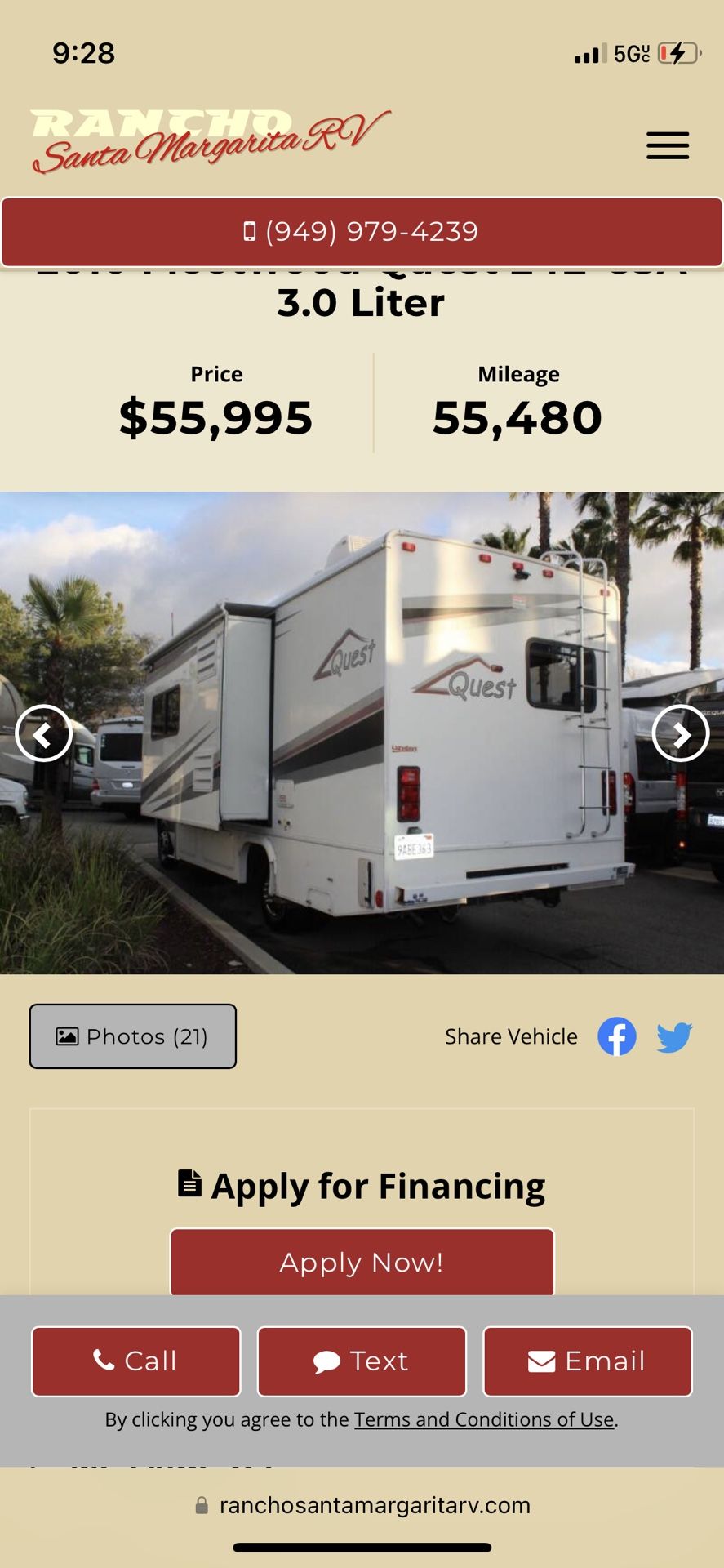Tap the phone icon beside (949) 979-4239

(x=250, y=232)
